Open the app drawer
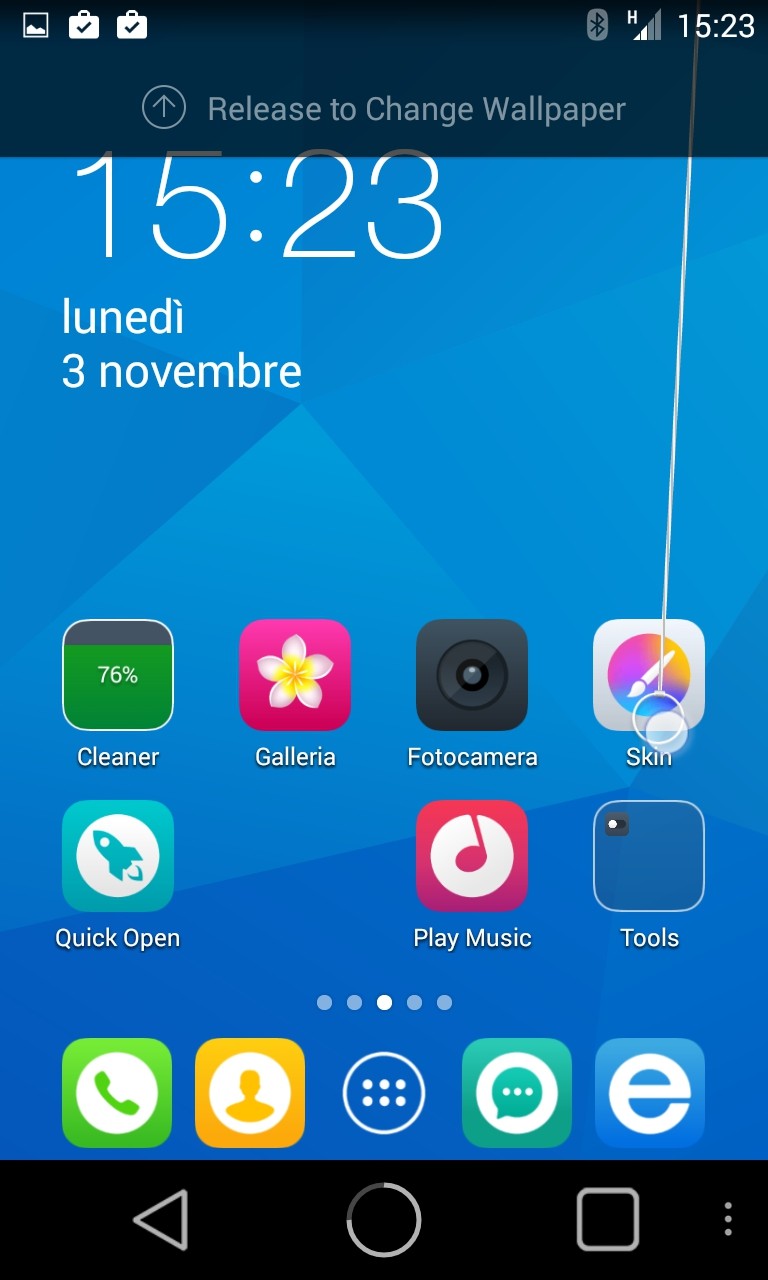This screenshot has height=1280, width=768. coord(384,1093)
